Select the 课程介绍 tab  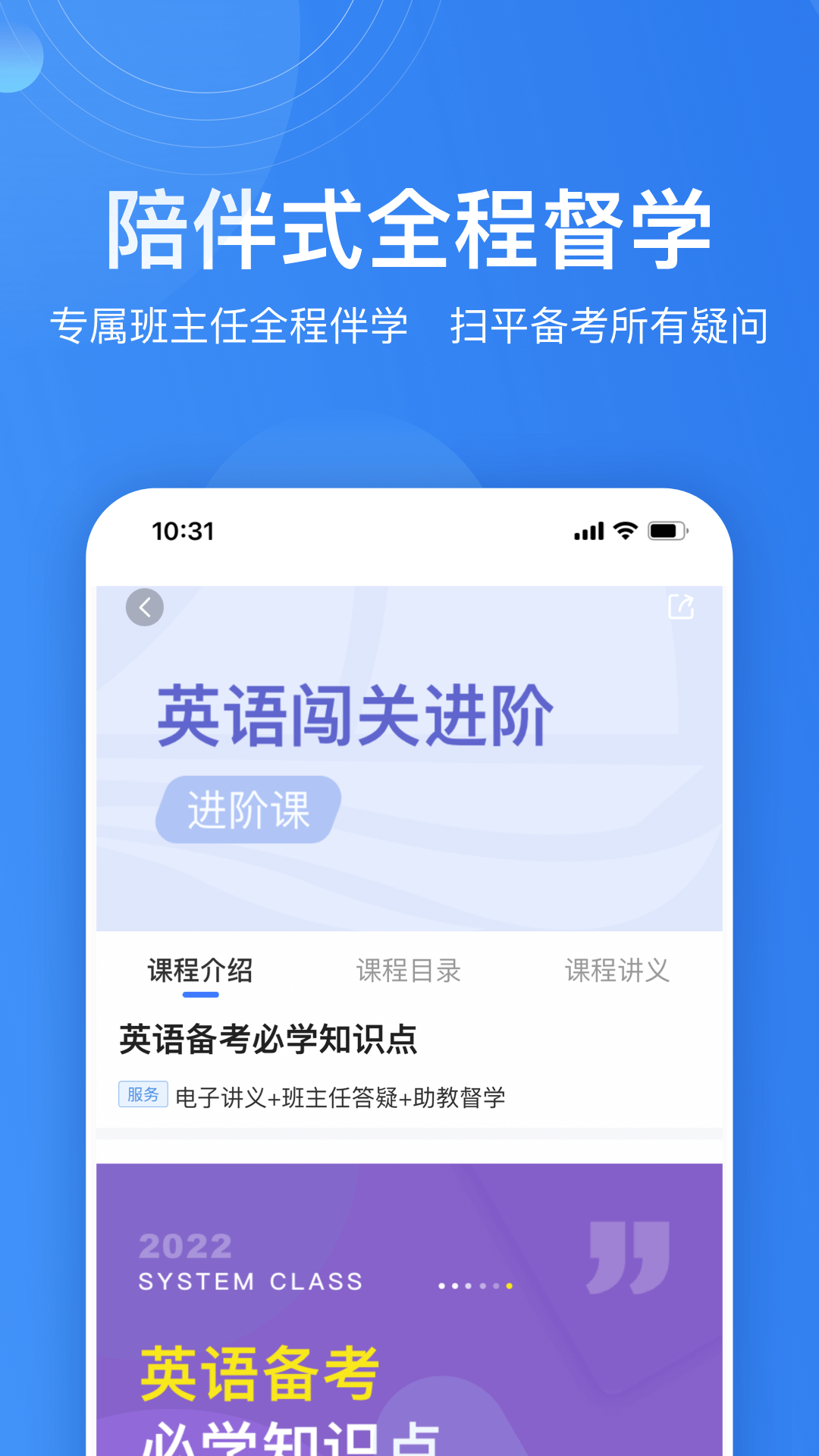click(x=202, y=971)
